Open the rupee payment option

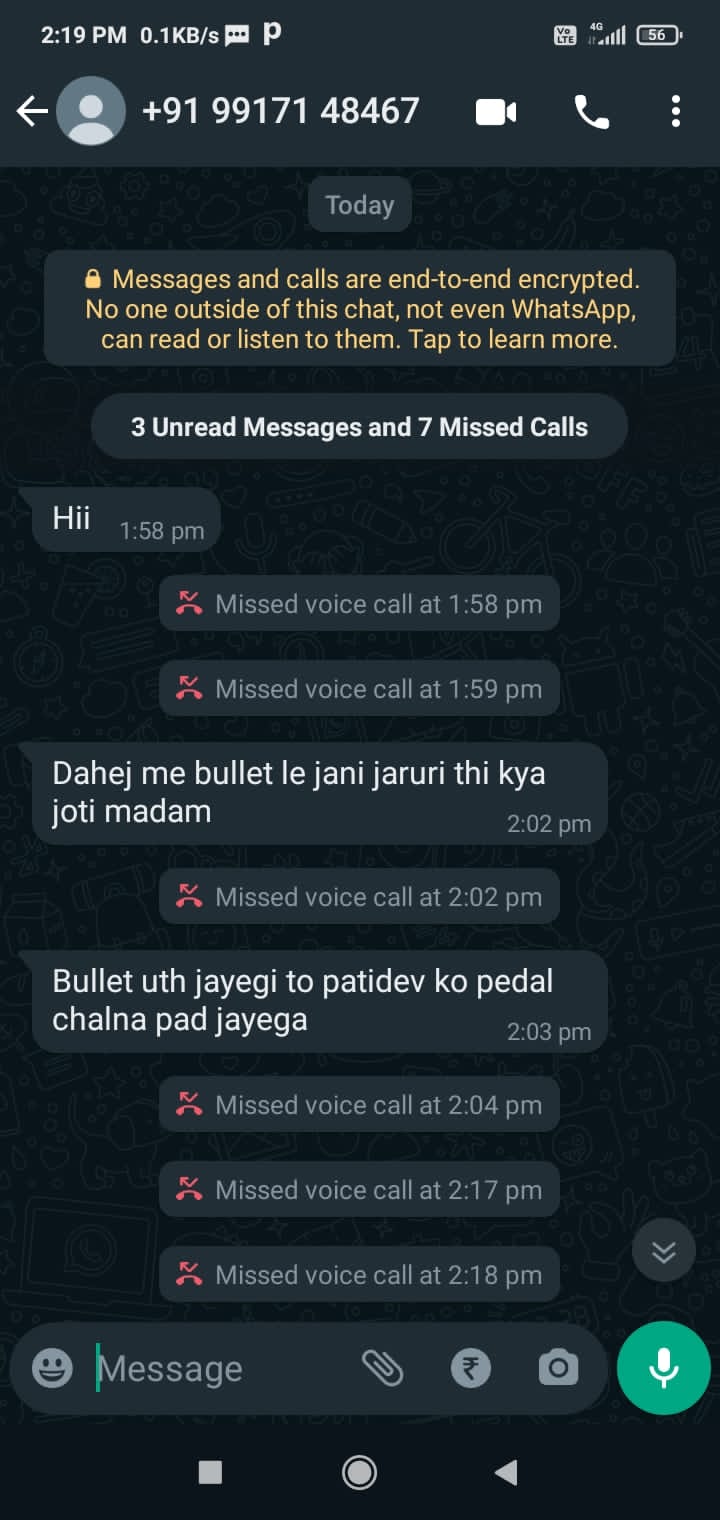(470, 1368)
